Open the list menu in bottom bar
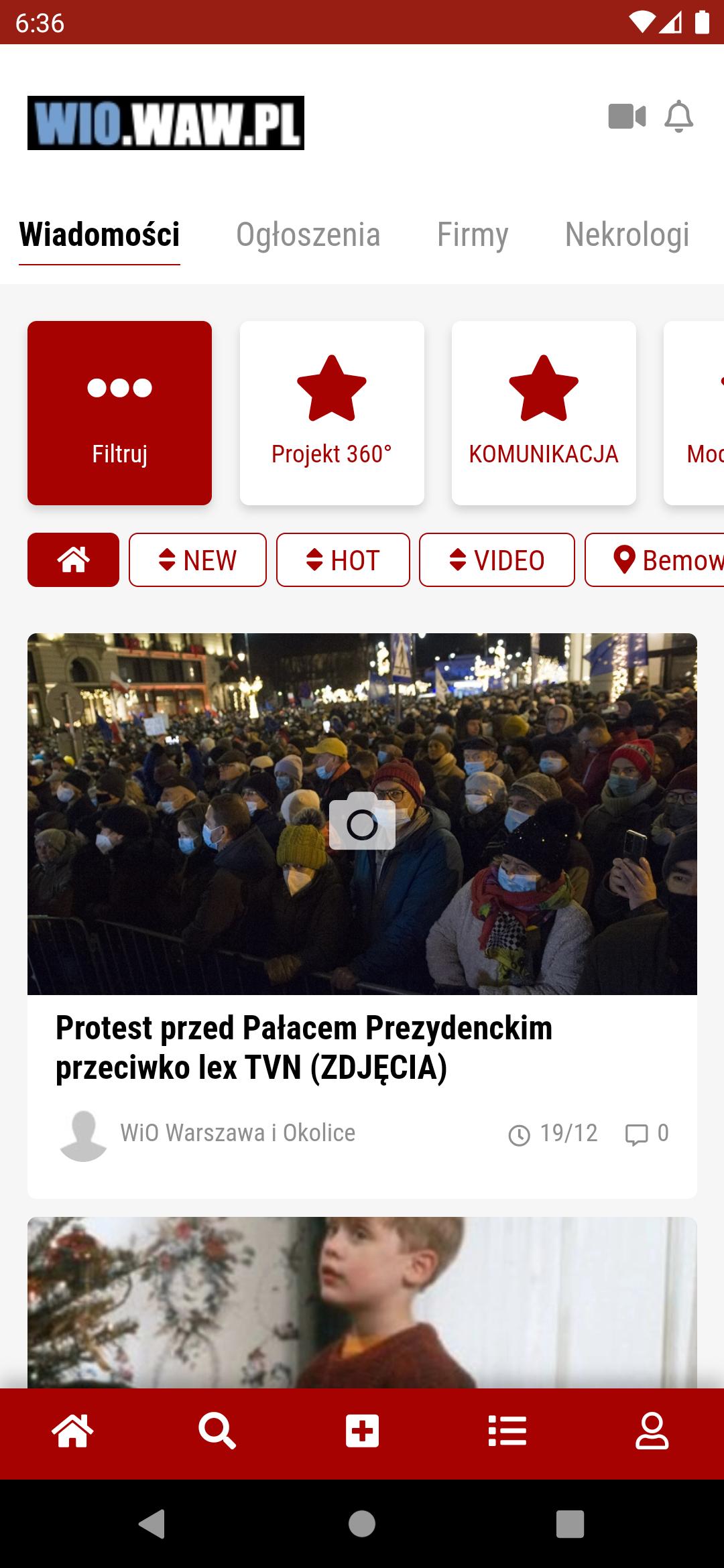Viewport: 724px width, 1568px height. click(507, 1431)
